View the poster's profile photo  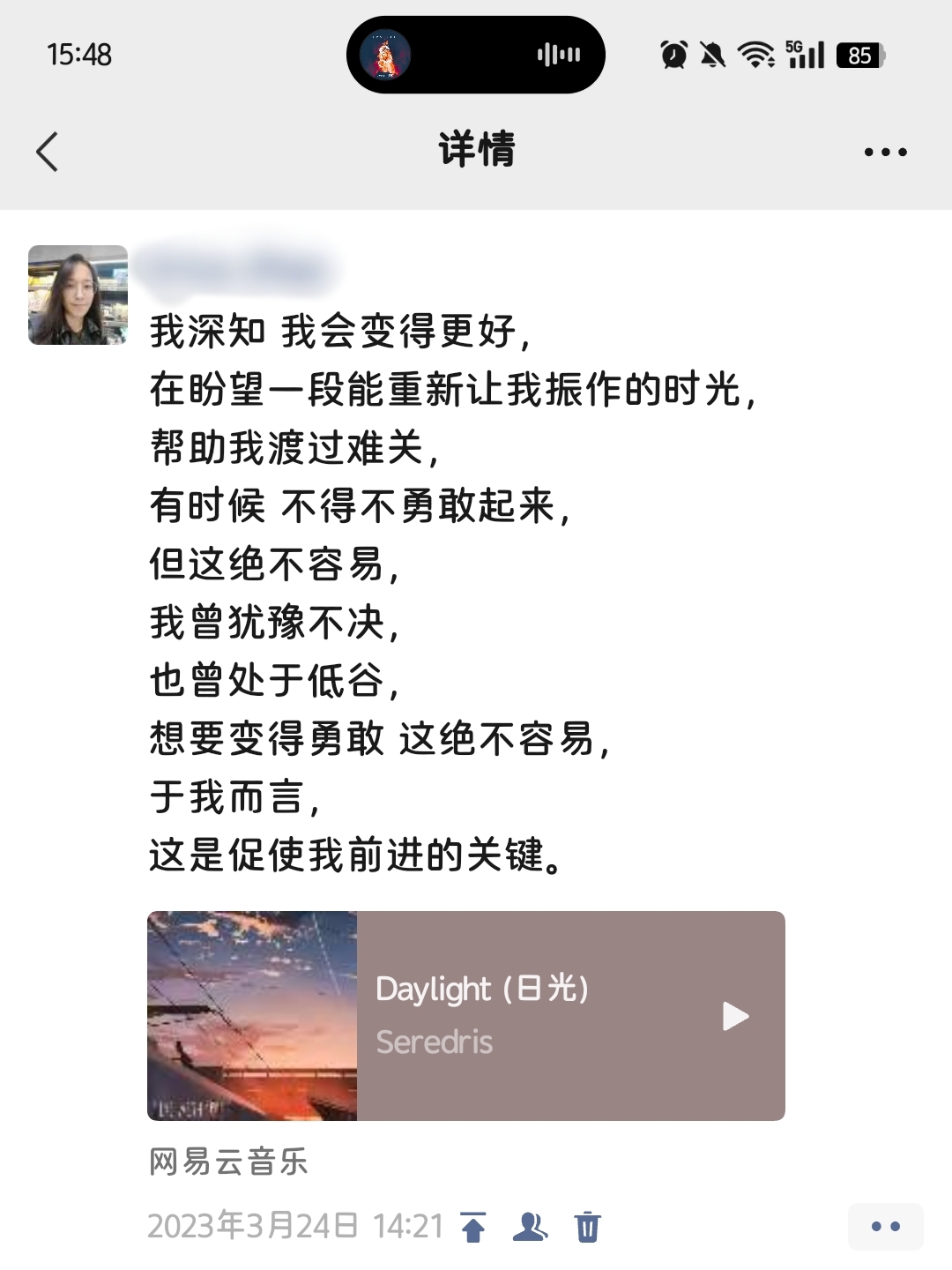(78, 295)
